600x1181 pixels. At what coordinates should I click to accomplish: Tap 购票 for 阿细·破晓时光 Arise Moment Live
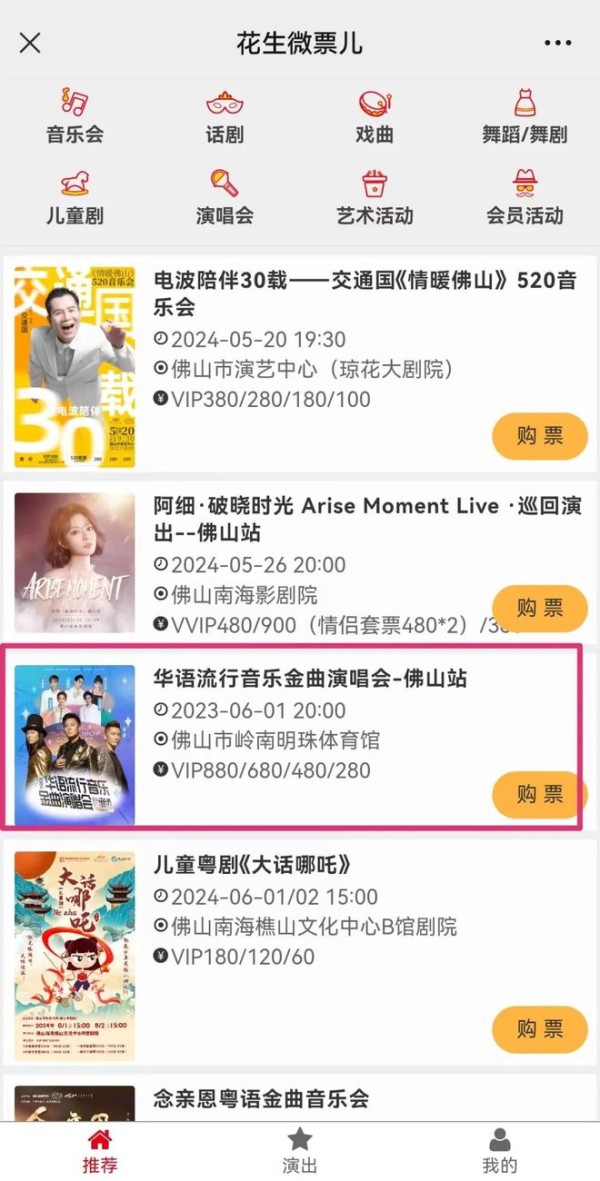[540, 608]
